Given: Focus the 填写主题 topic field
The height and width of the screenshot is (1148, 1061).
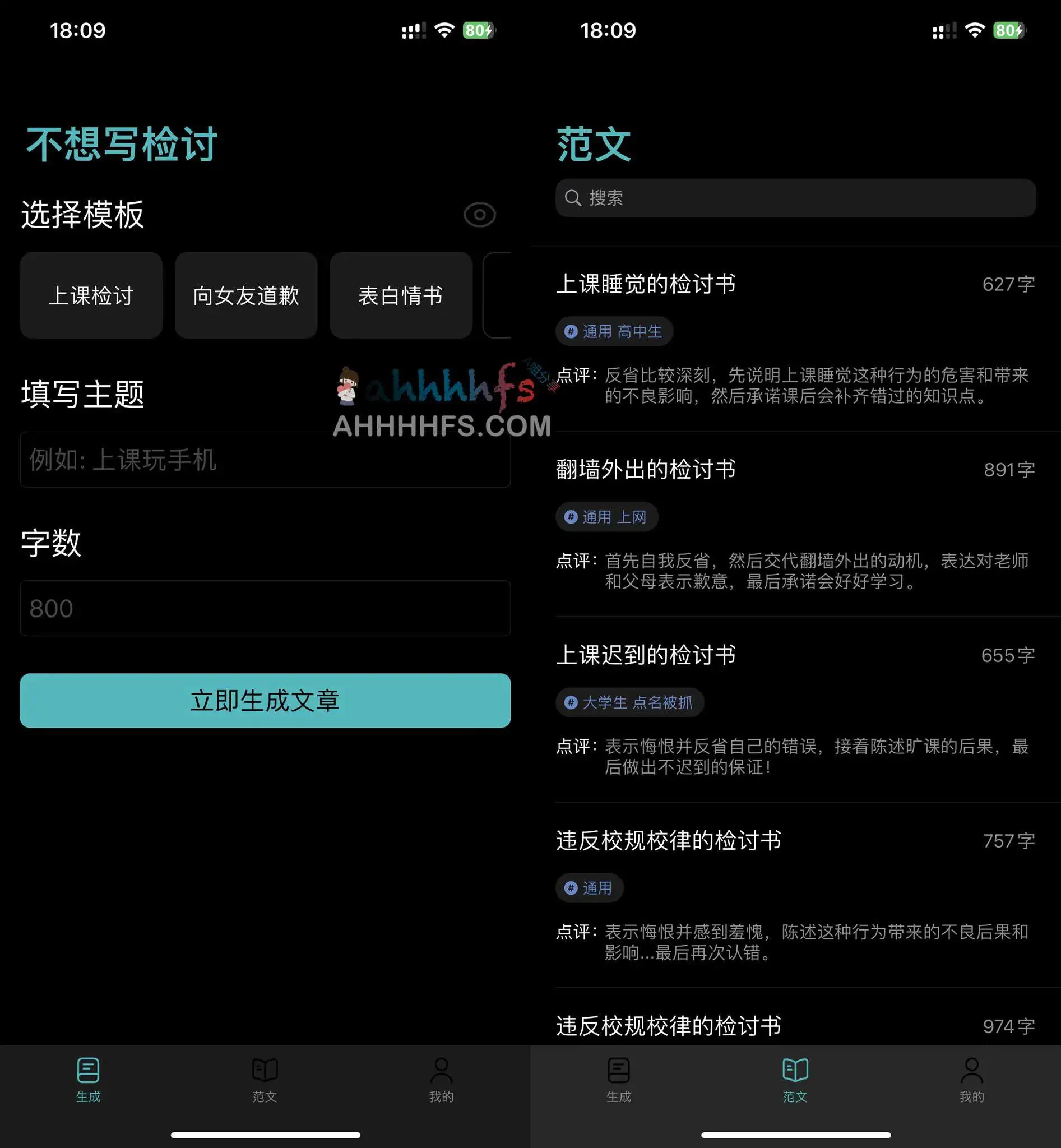Looking at the screenshot, I should [x=265, y=460].
